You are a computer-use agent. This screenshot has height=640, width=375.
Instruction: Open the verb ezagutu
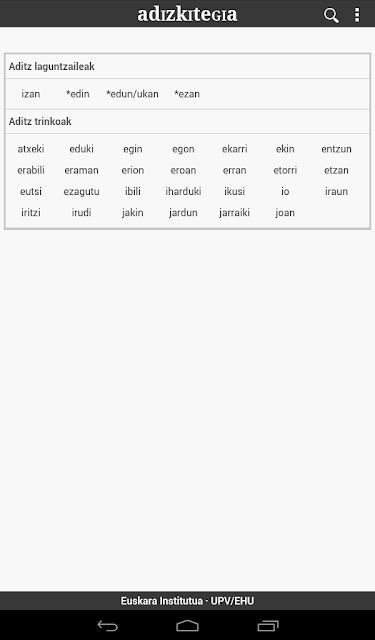pyautogui.click(x=81, y=191)
